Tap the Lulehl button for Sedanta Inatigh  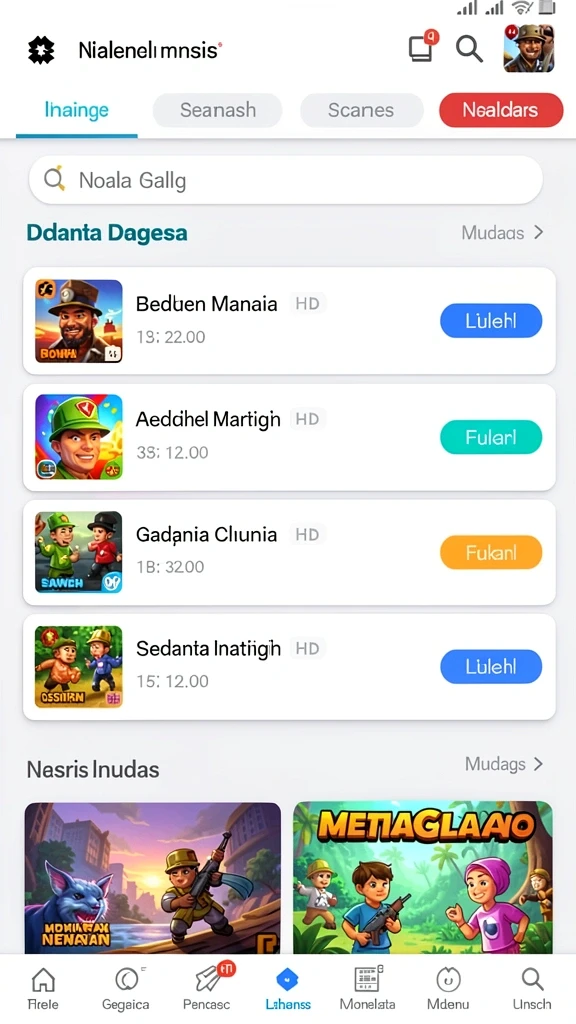tap(491, 667)
